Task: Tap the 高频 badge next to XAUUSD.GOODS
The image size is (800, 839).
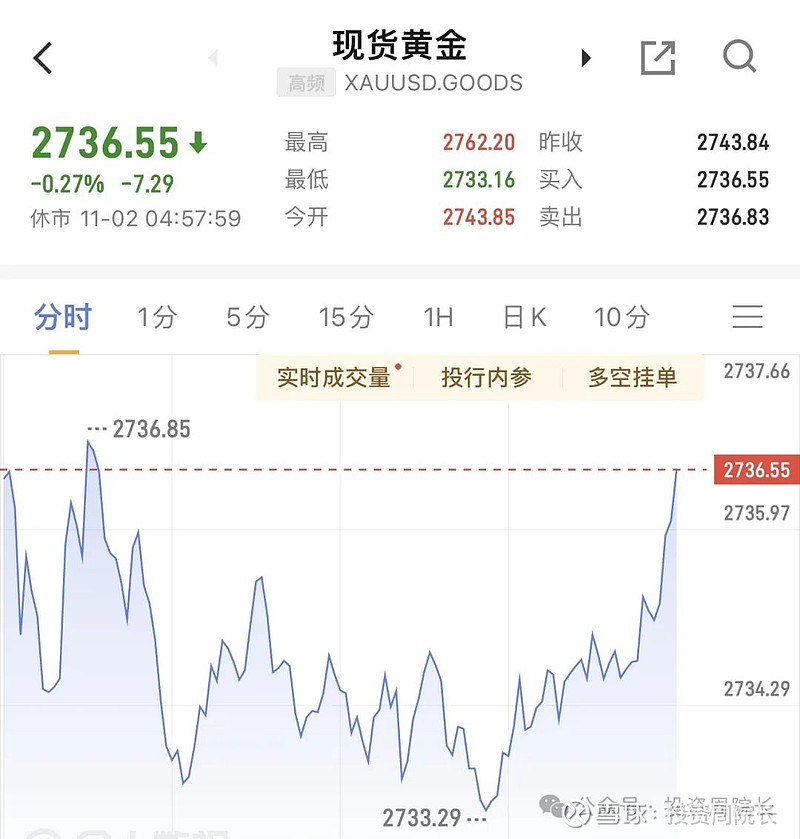Action: [x=305, y=83]
